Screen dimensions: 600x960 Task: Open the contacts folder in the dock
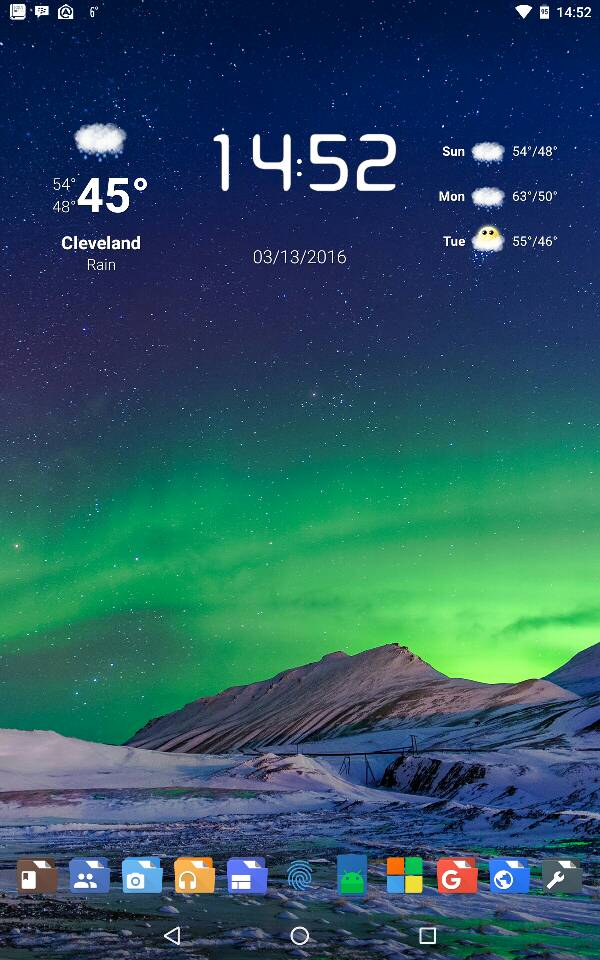click(x=90, y=876)
